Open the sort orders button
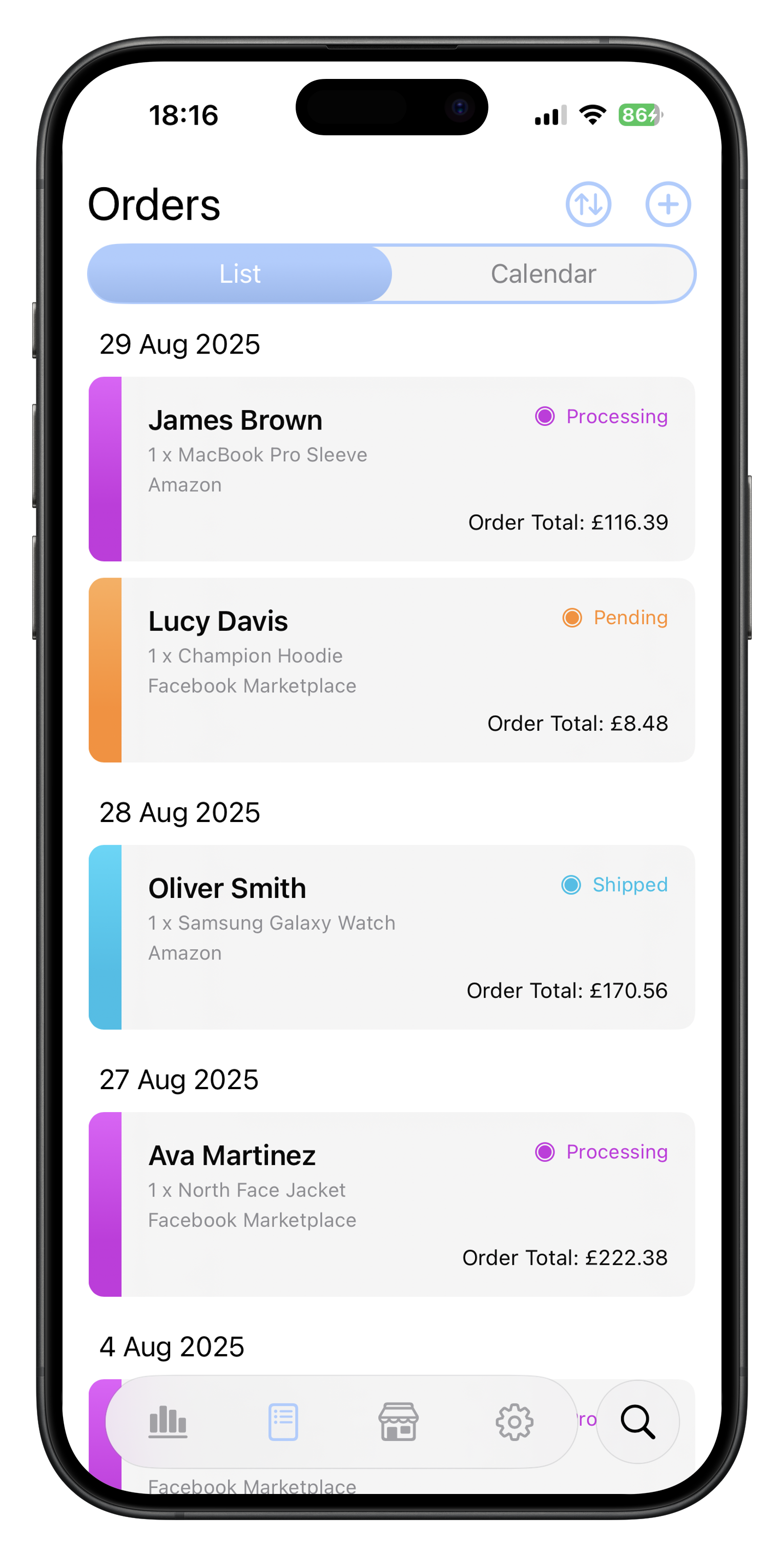 (588, 204)
